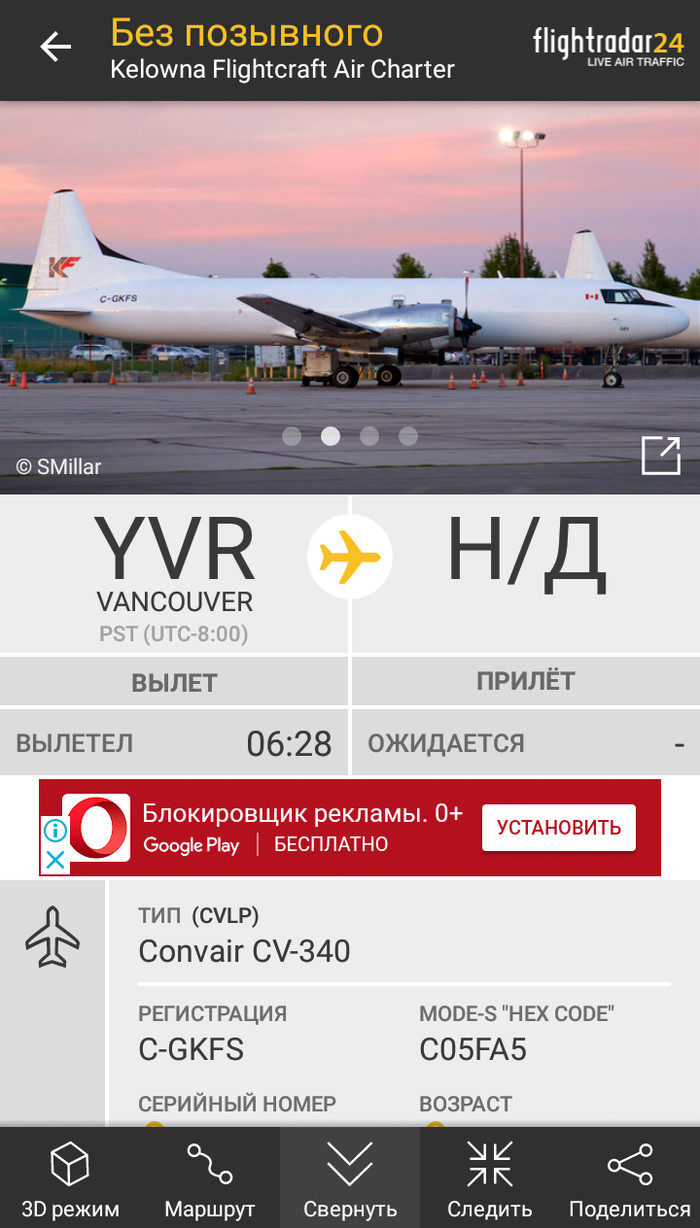Close the Opera advertisement
Image resolution: width=700 pixels, height=1228 pixels.
55,860
